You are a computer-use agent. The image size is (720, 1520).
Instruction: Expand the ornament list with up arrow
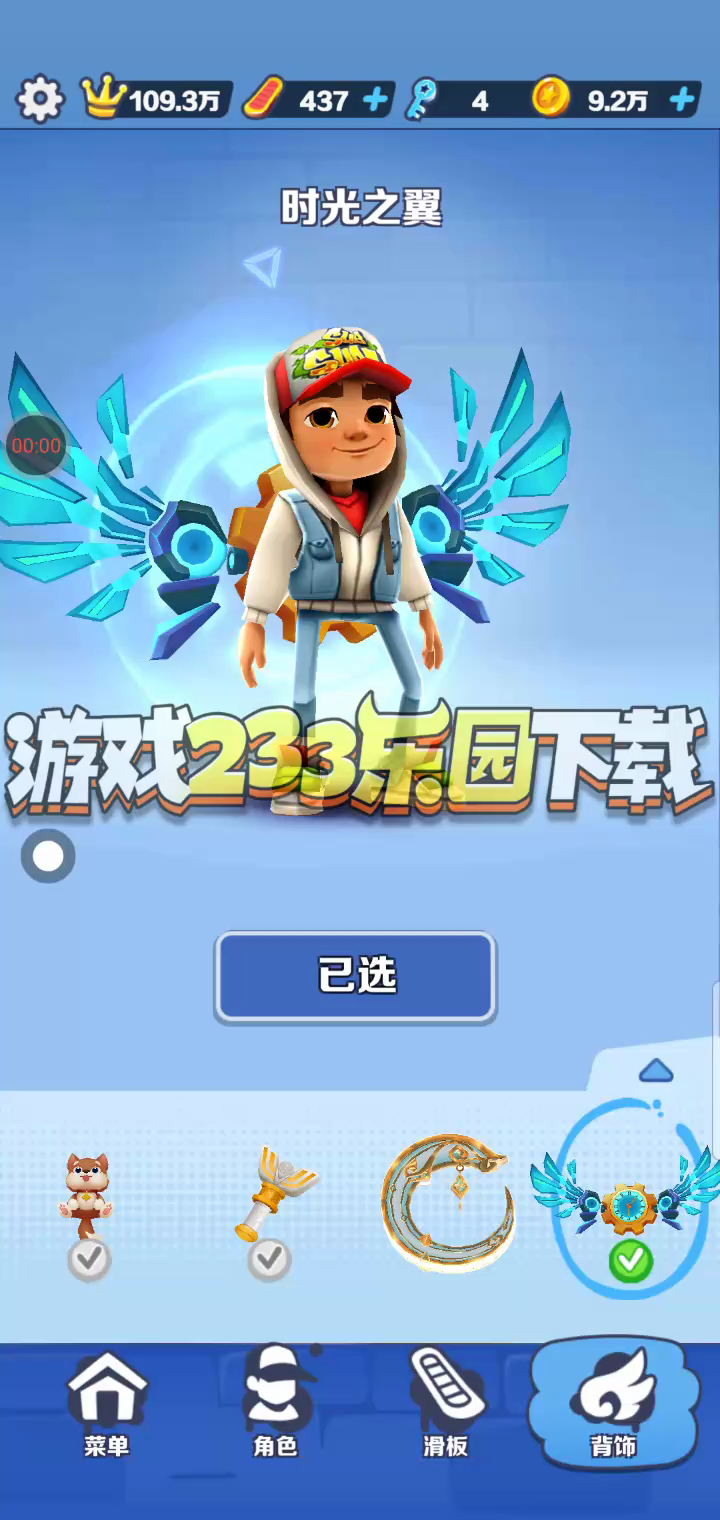(656, 1072)
